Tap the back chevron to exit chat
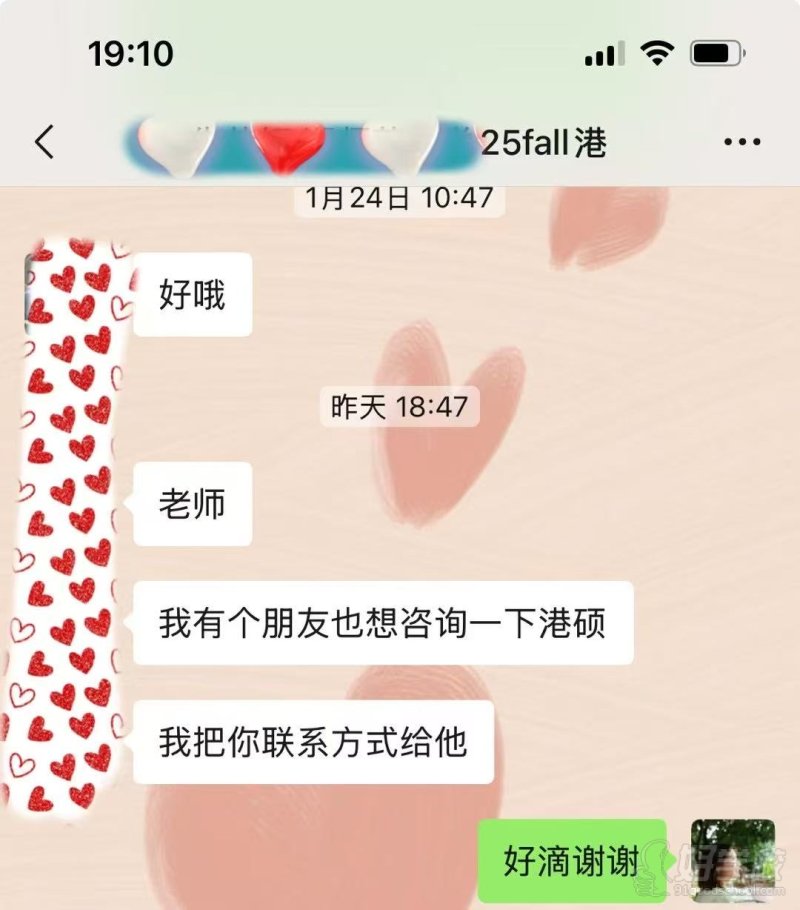800x910 pixels. tap(44, 142)
